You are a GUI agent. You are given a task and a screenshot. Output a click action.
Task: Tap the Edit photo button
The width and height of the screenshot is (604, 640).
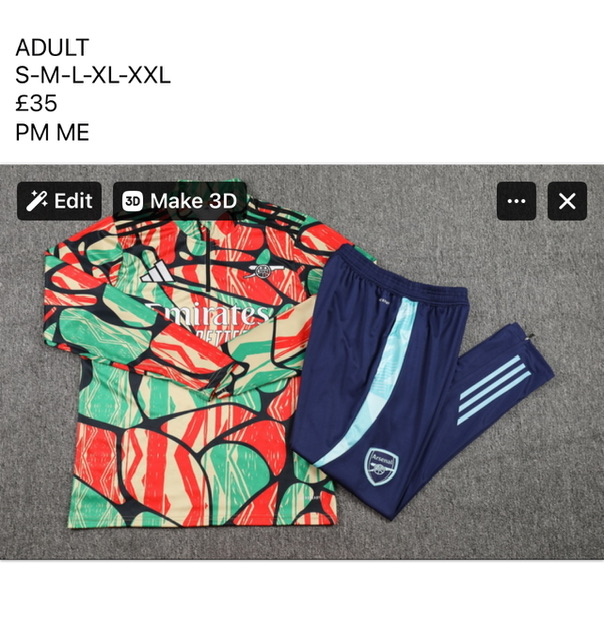tap(59, 201)
